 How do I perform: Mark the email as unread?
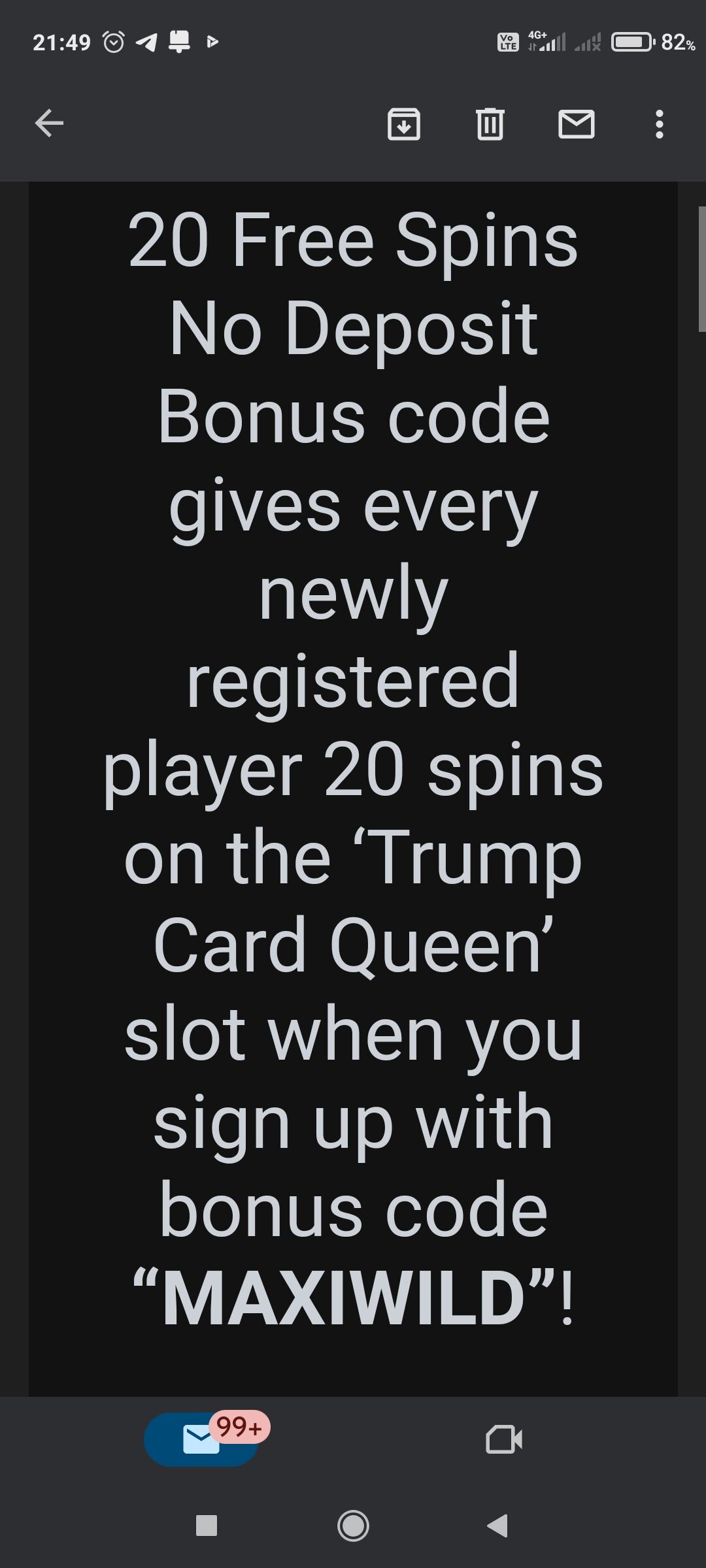coord(576,124)
